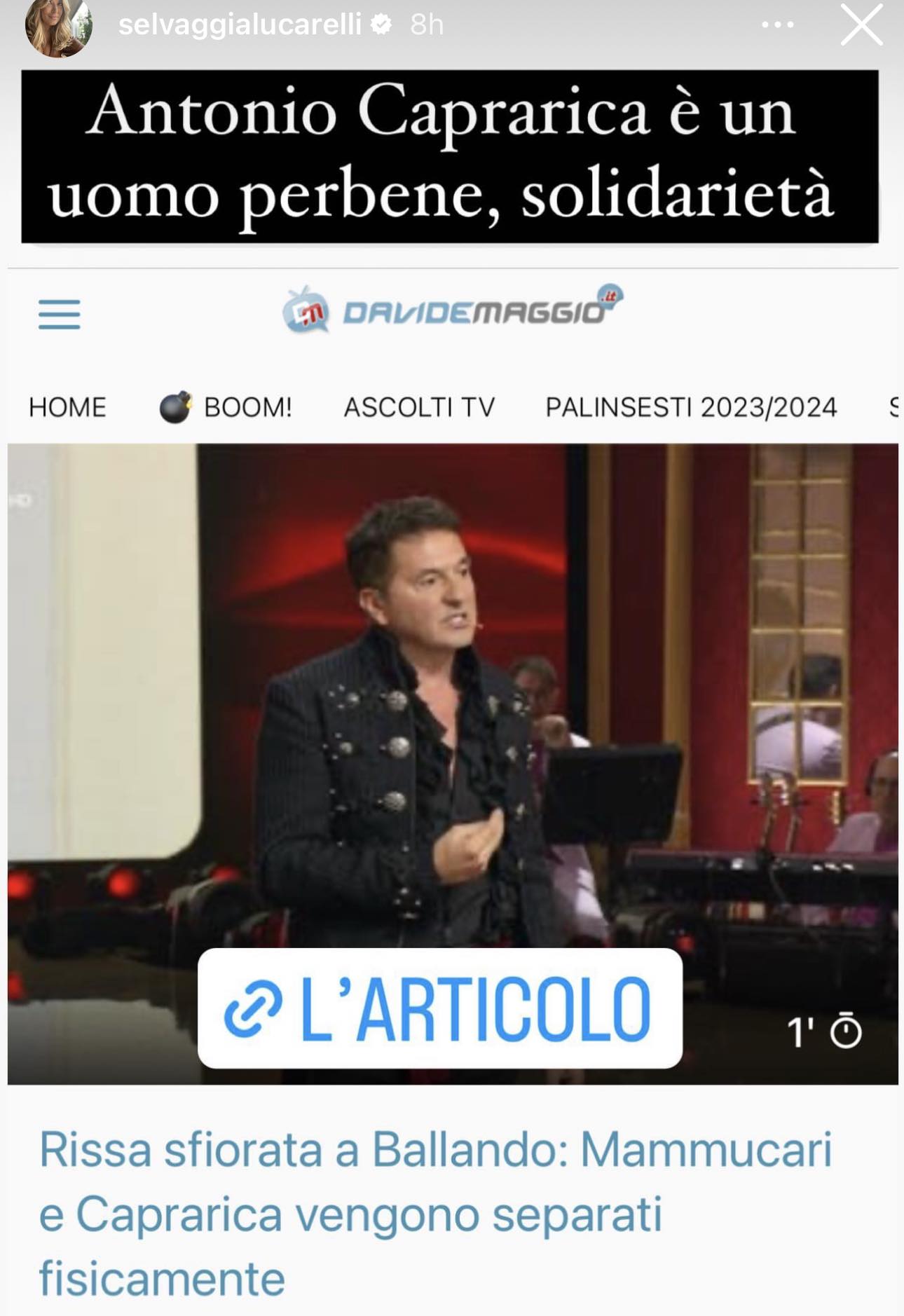Open the story's three-dot options menu
Viewport: 904px width, 1316px height.
(777, 25)
